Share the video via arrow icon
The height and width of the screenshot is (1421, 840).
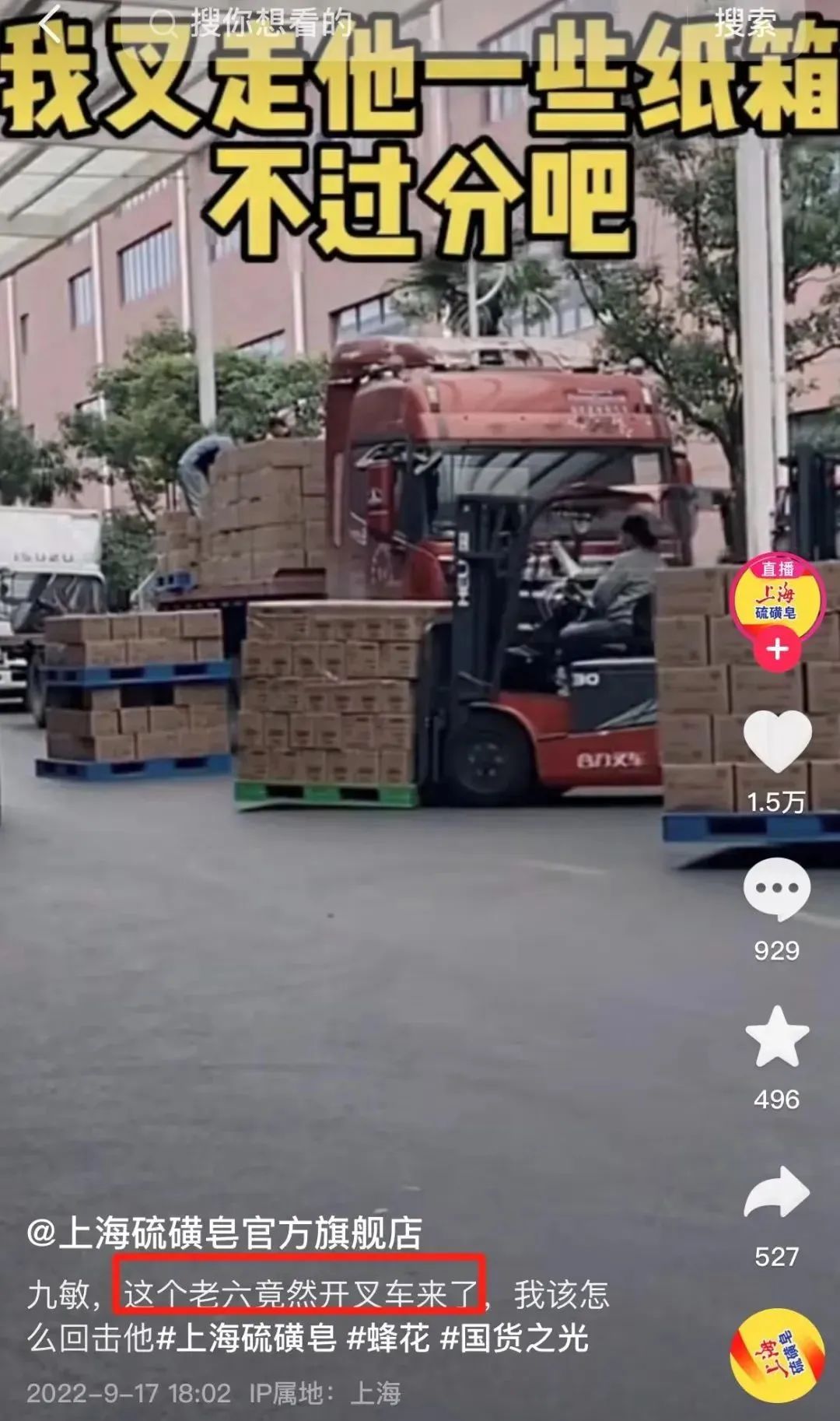click(776, 1193)
